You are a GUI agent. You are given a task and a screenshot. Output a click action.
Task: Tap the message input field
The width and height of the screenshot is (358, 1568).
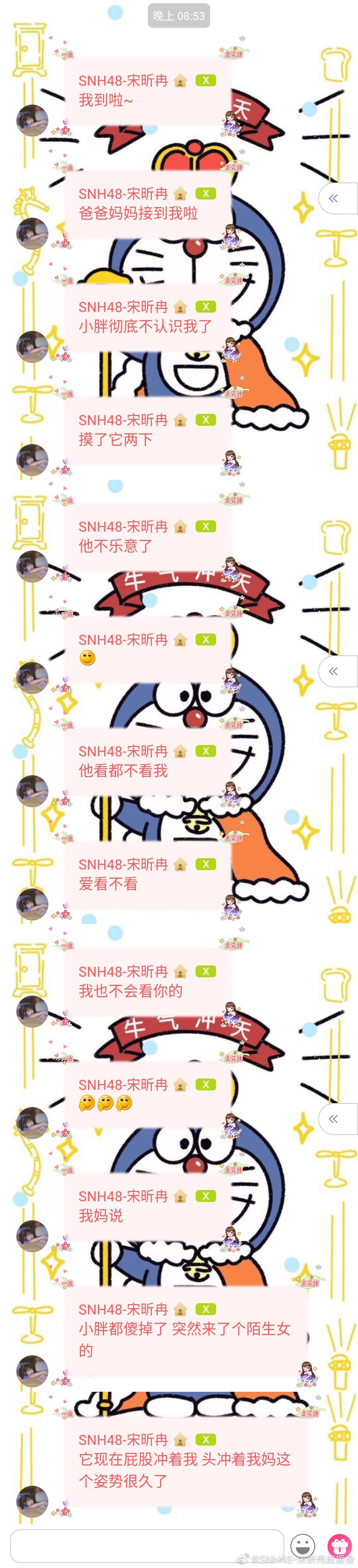click(146, 1545)
